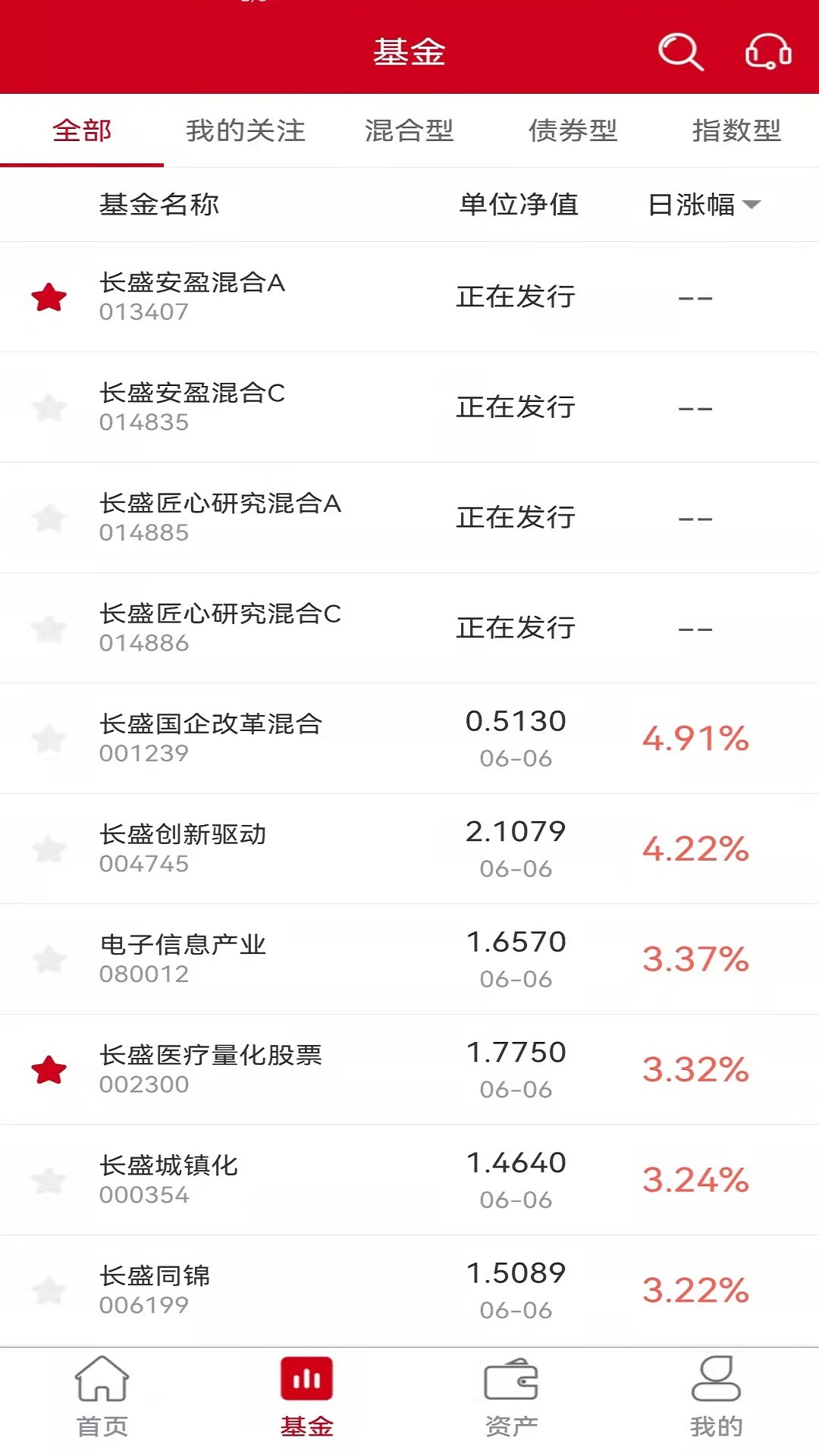Screen dimensions: 819x1456
Task: Open 长盛国企改革混合 fund row
Action: coord(409,739)
